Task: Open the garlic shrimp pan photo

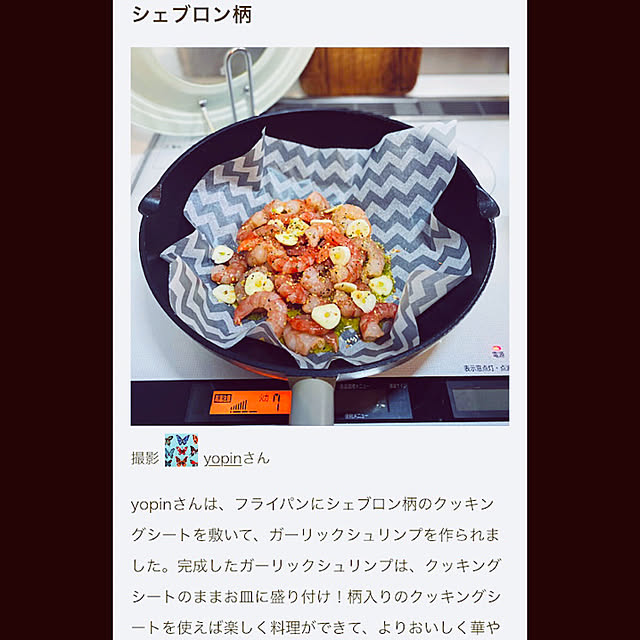Action: (319, 235)
